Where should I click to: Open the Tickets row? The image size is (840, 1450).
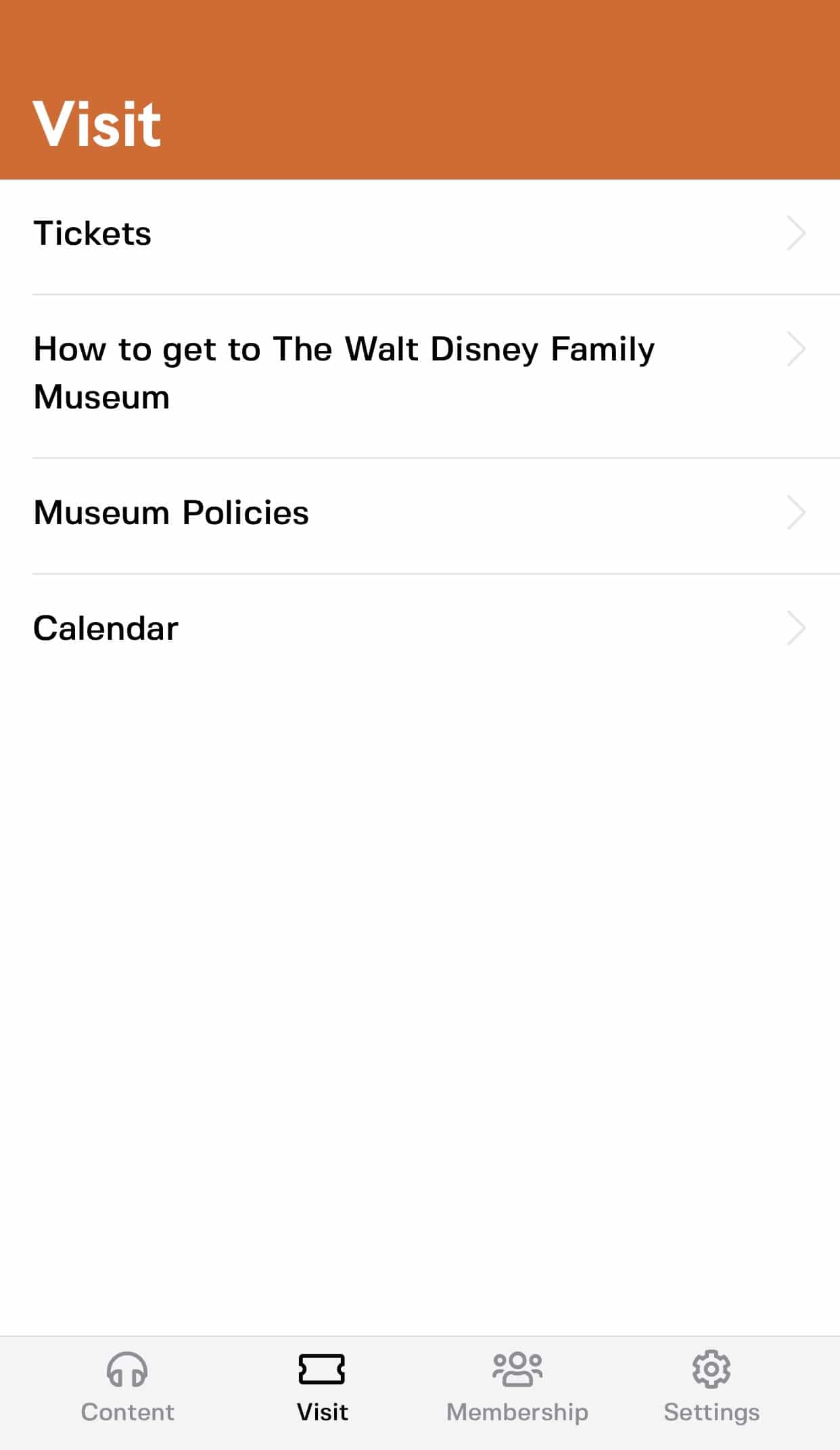[x=419, y=234]
